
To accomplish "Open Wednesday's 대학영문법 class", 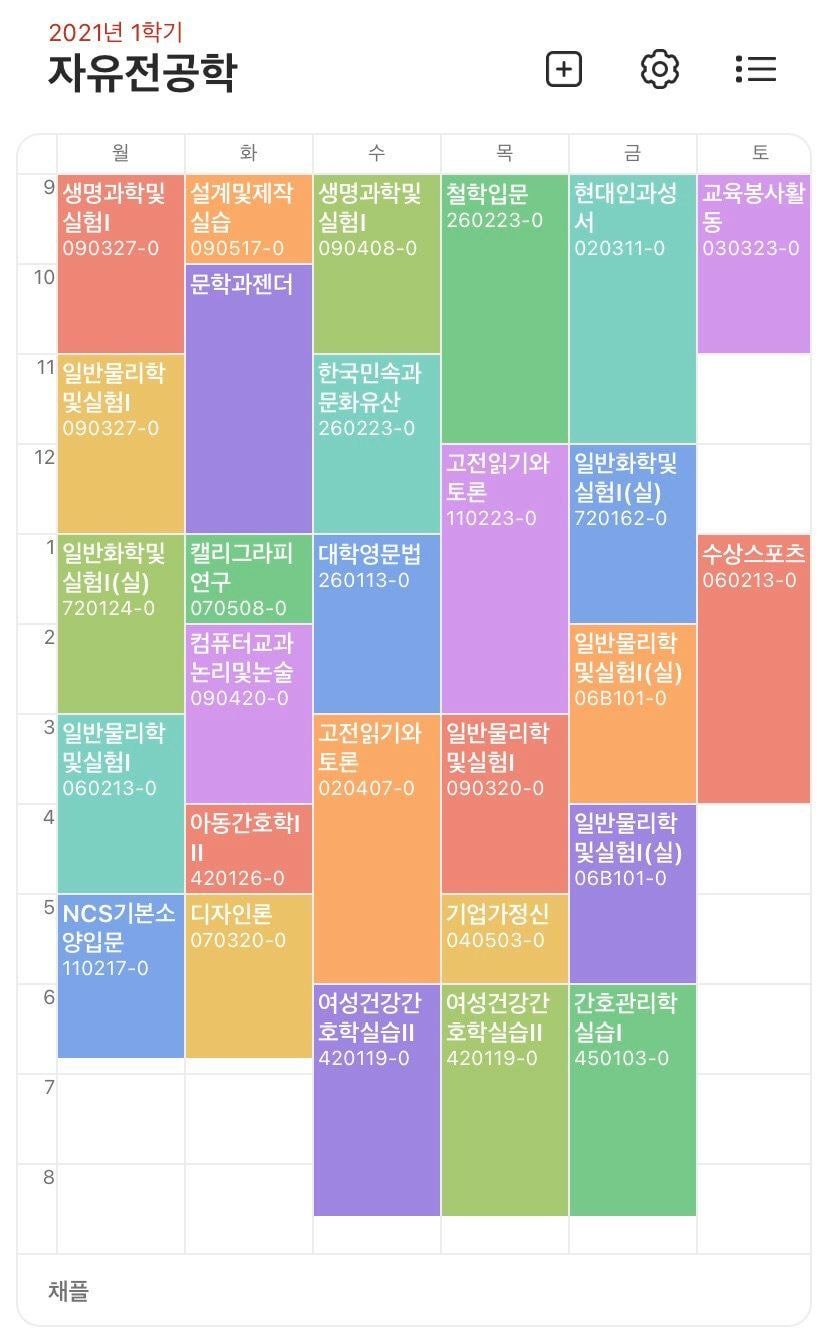I will [376, 625].
